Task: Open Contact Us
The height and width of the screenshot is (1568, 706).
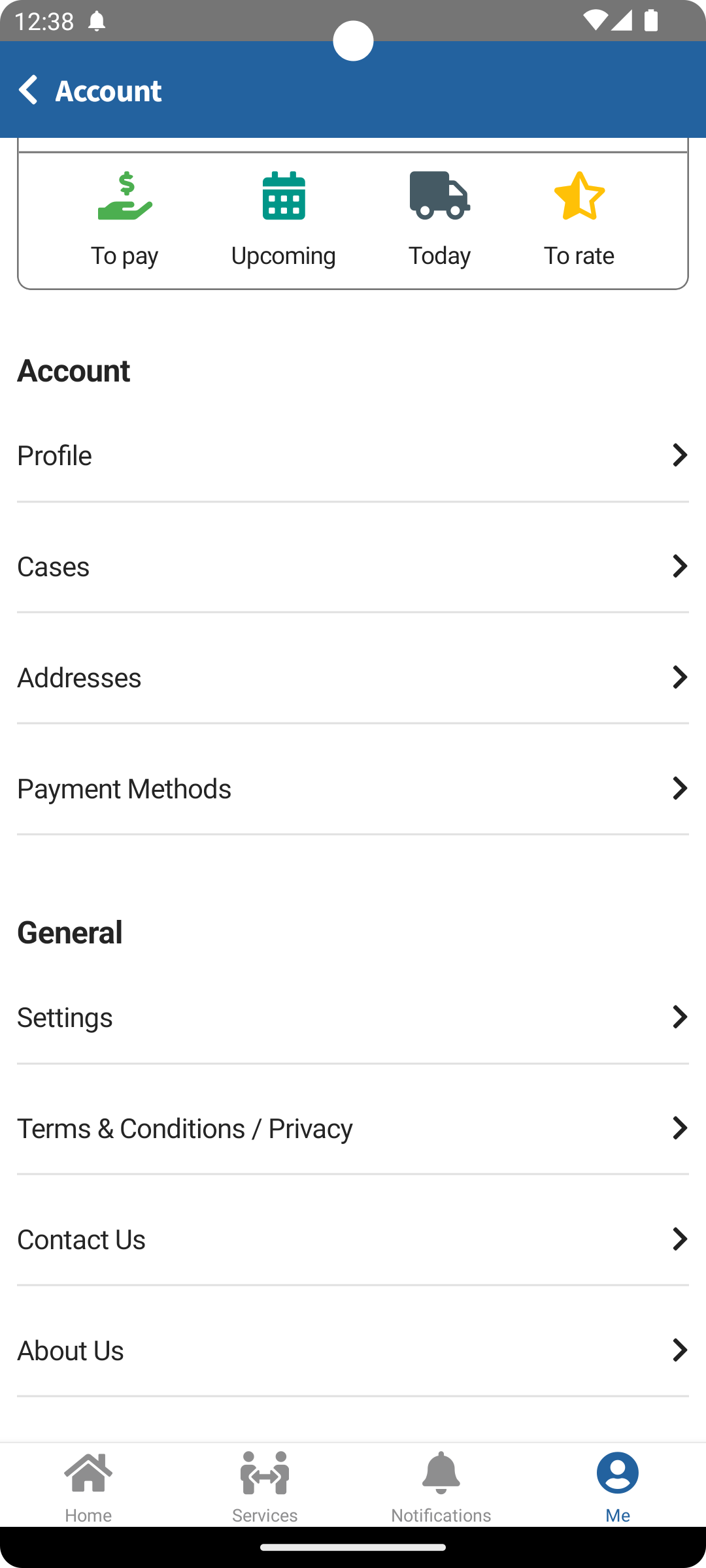Action: point(353,1239)
